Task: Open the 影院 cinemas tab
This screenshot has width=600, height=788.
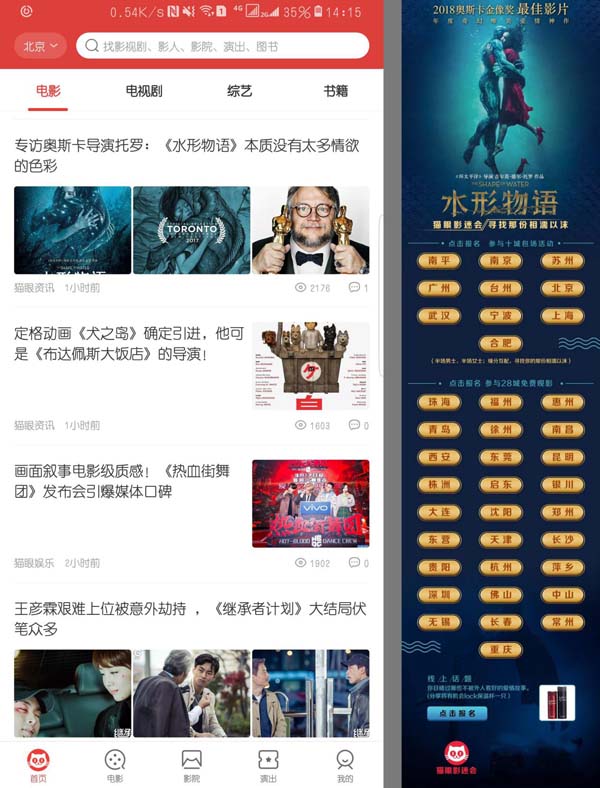Action: [191, 765]
